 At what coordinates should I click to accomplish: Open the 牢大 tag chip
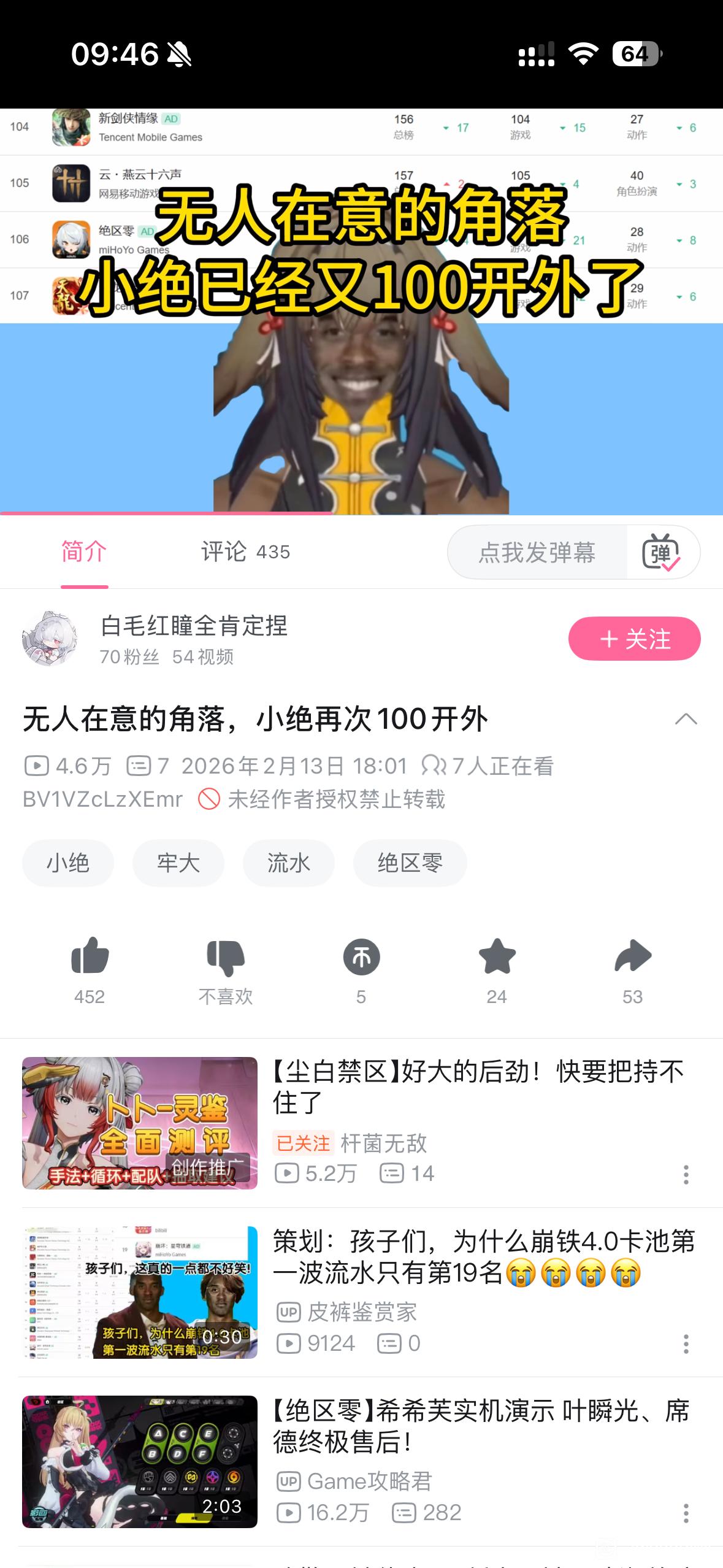pyautogui.click(x=178, y=863)
